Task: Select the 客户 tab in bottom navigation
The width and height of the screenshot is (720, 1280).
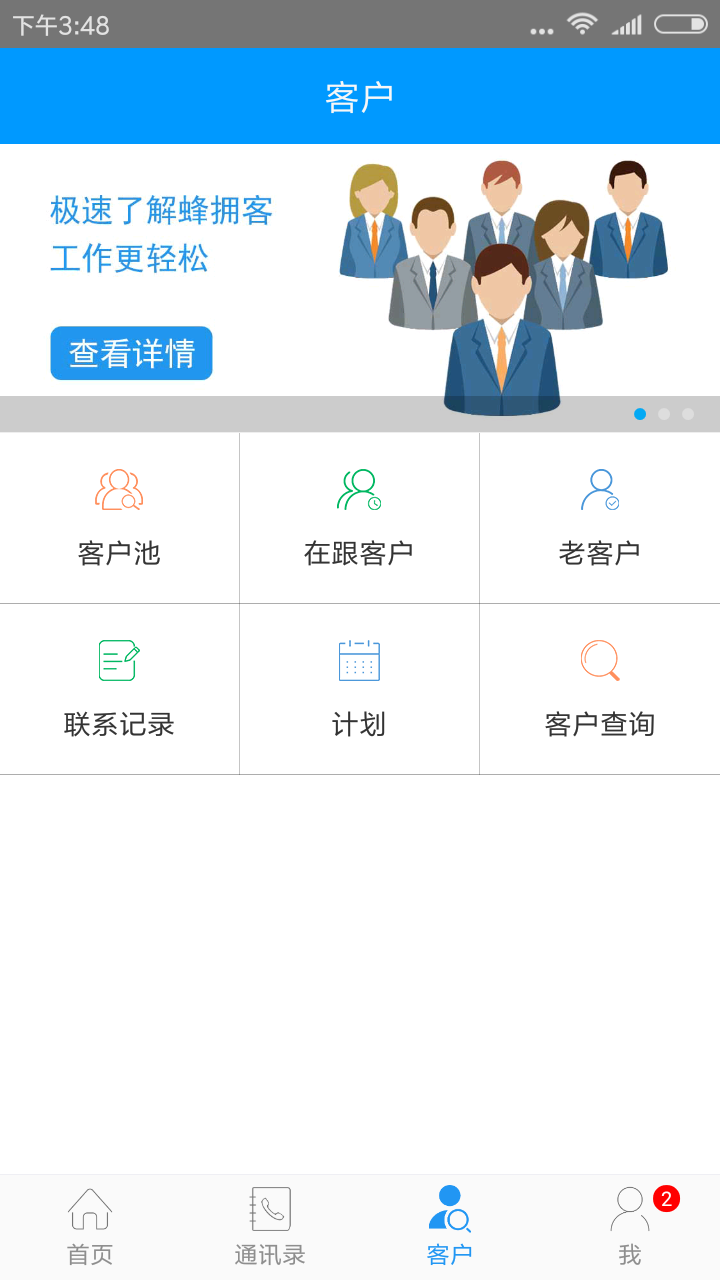Action: 450,1225
